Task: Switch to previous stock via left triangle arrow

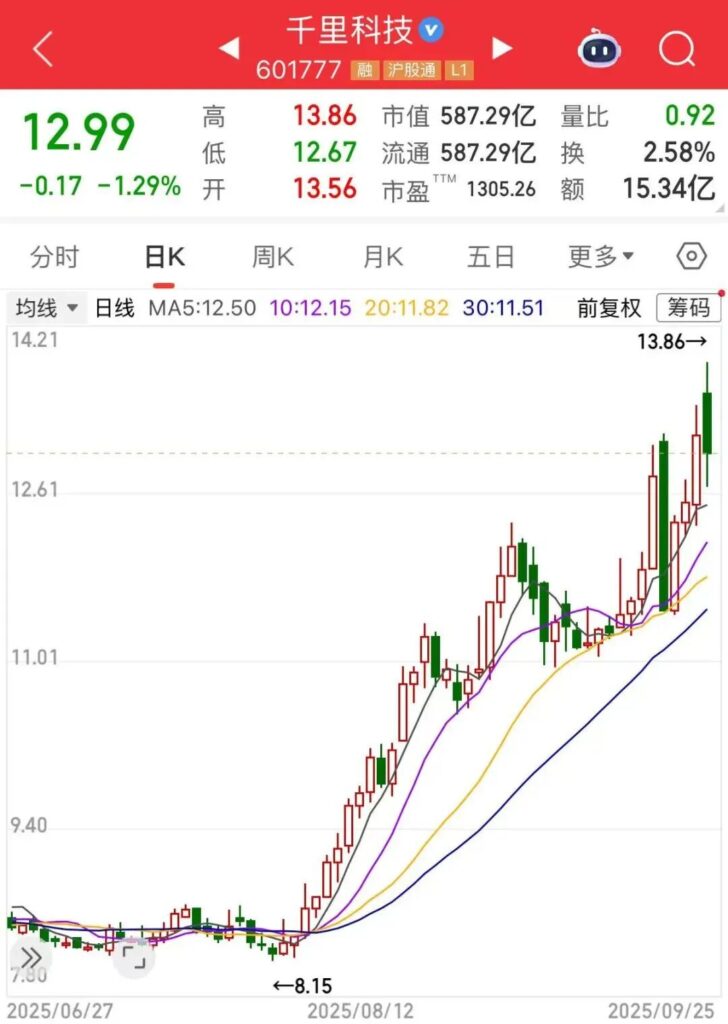Action: pos(229,47)
